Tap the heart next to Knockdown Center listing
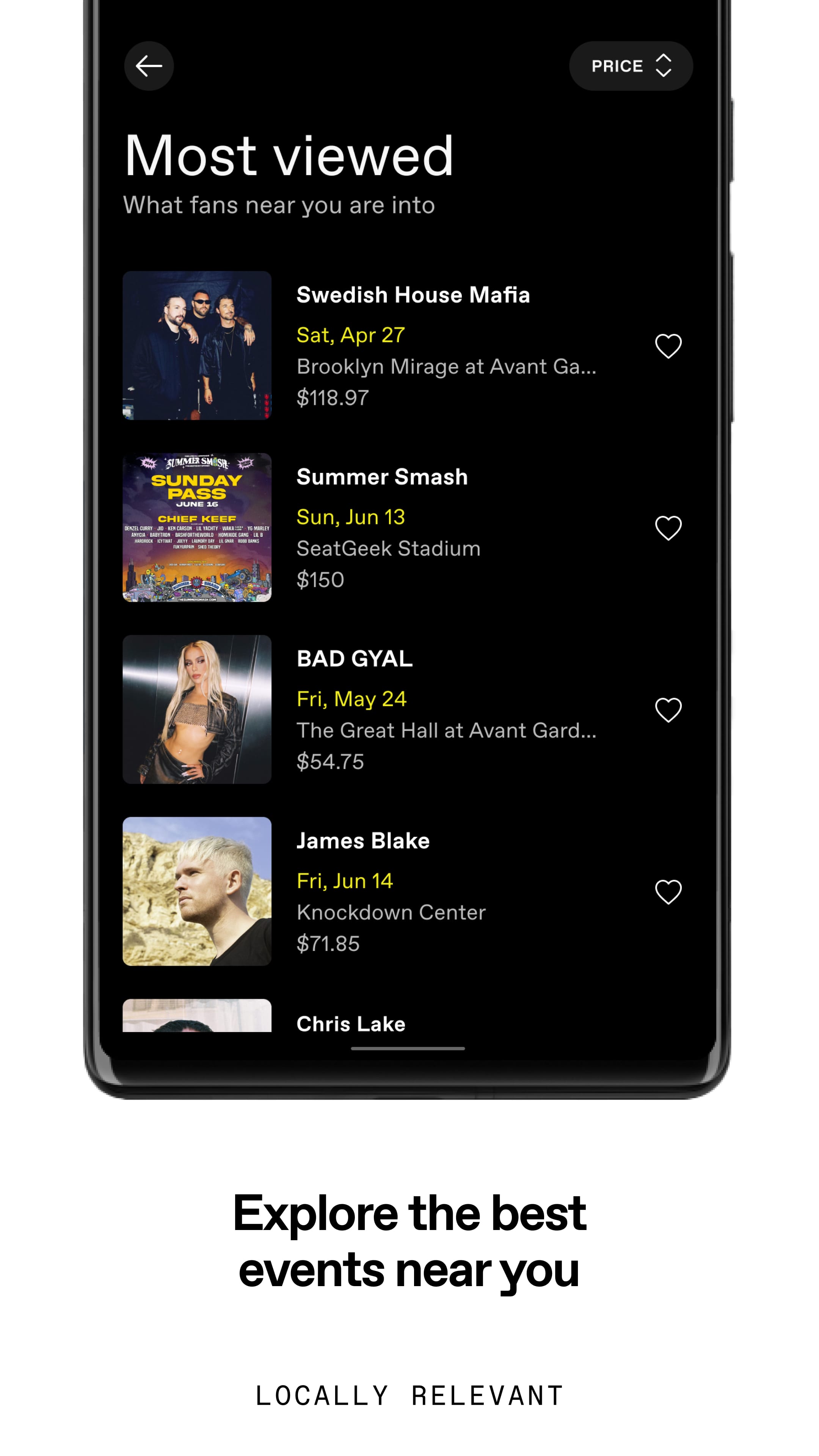Image resolution: width=819 pixels, height=1456 pixels. 668,892
